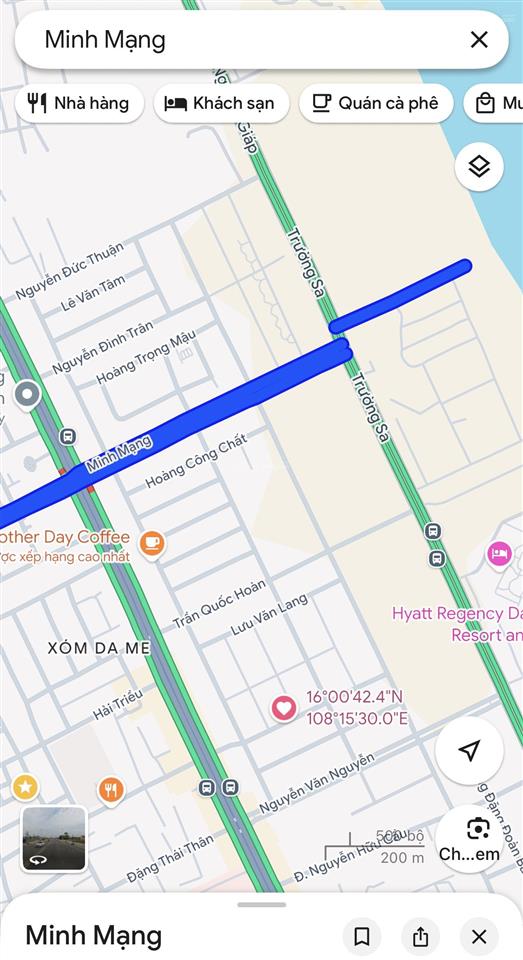Open the Hyatt Regency hotel pin
The height and width of the screenshot is (960, 523).
click(x=500, y=554)
